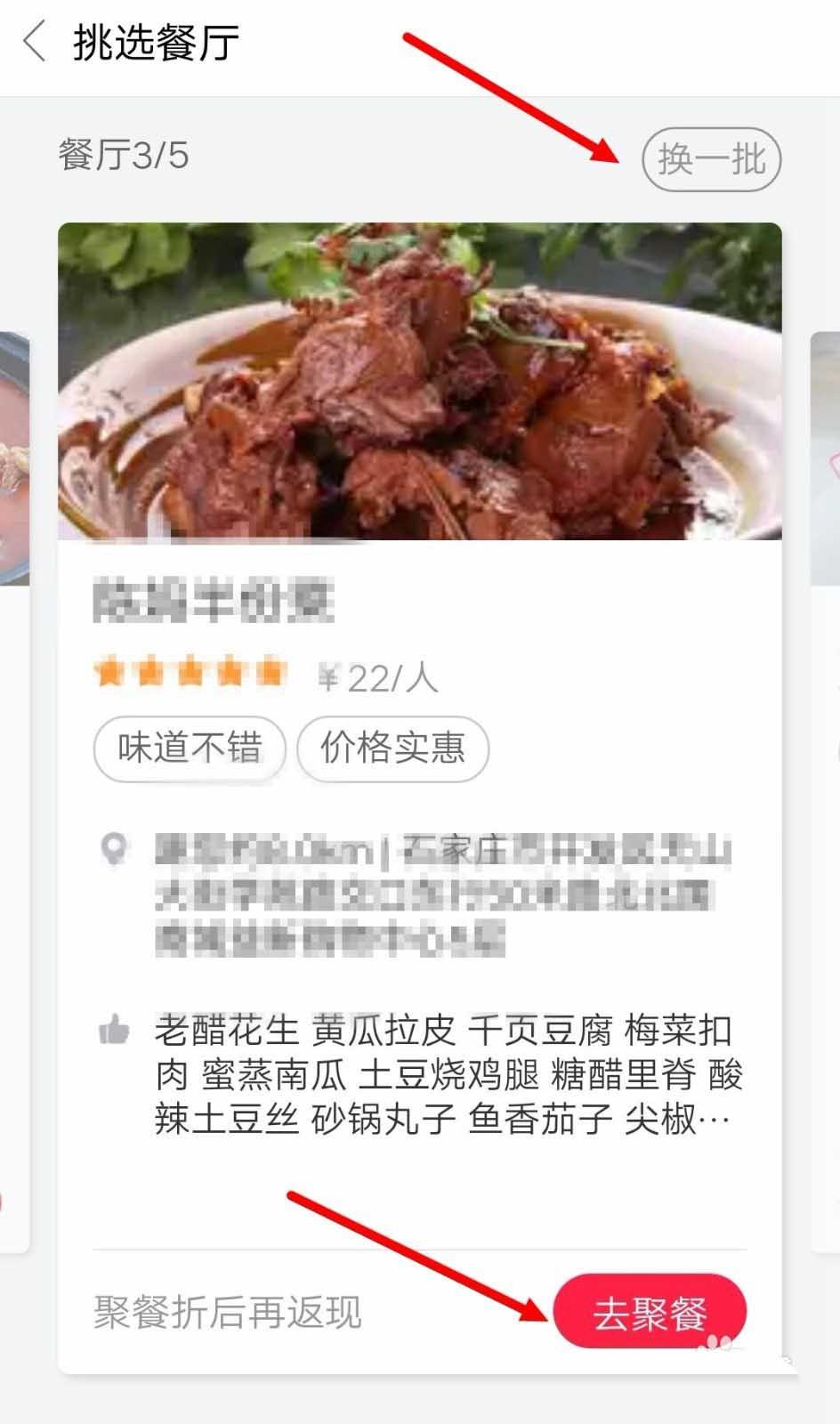The image size is (840, 1424).
Task: Tap the 去聚餐 button
Action: coord(652,1310)
